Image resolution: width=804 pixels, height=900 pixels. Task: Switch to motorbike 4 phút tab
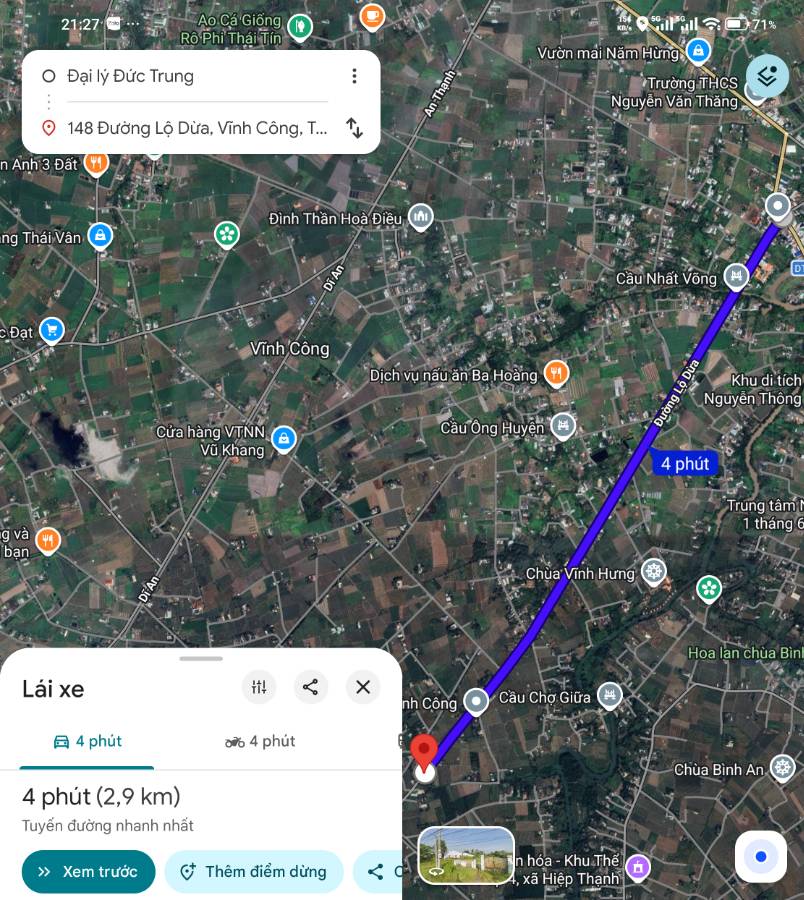260,741
